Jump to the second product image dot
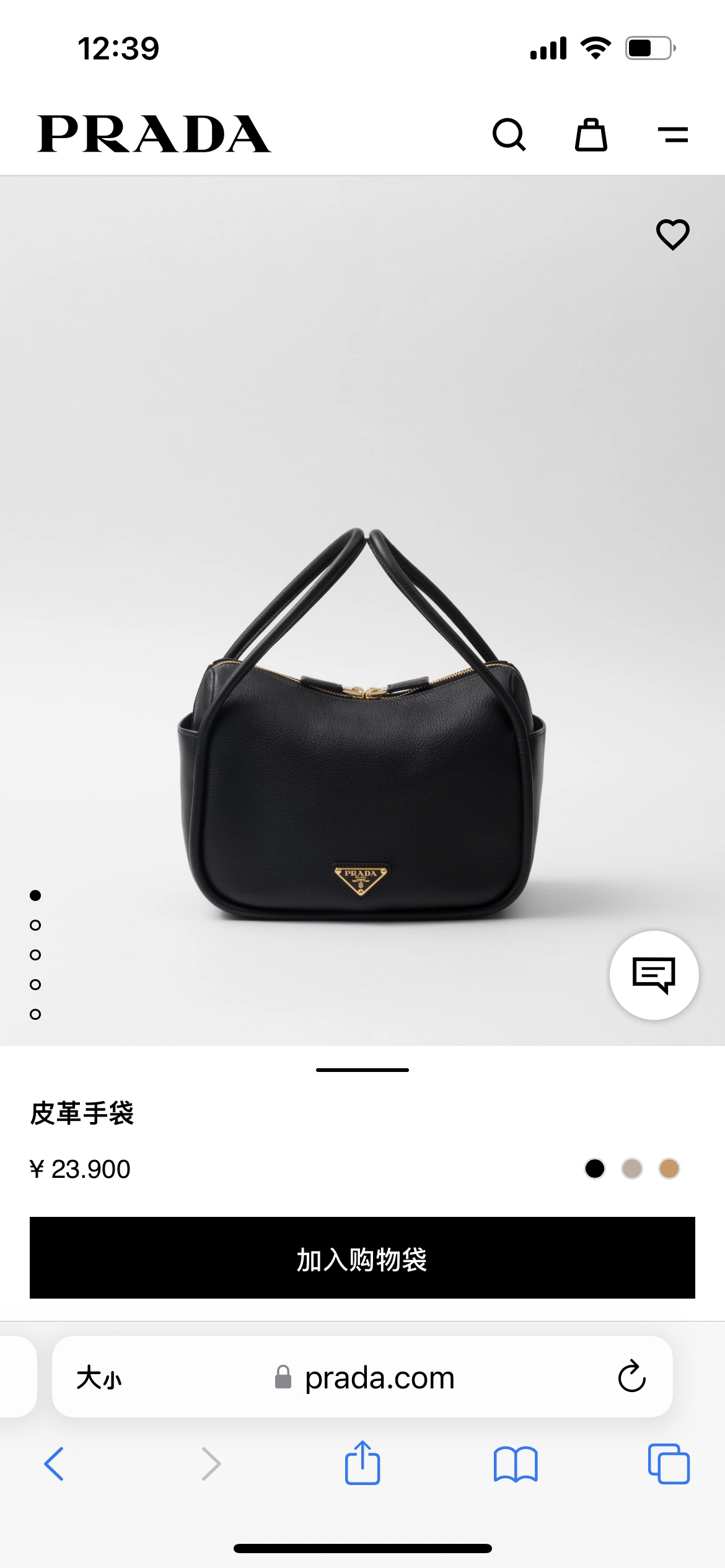Viewport: 725px width, 1568px height. [35, 925]
